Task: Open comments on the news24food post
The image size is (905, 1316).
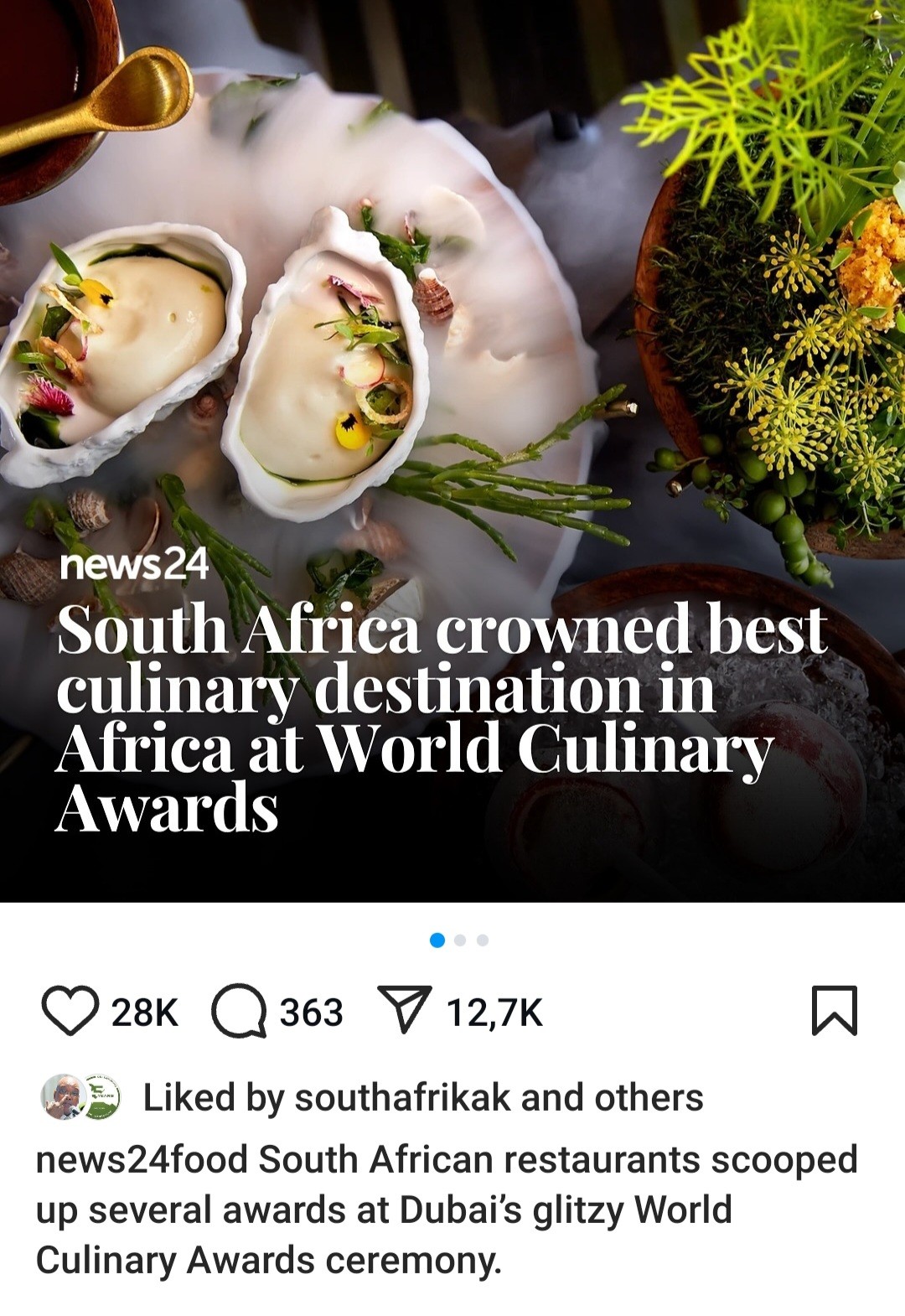Action: tap(239, 1011)
